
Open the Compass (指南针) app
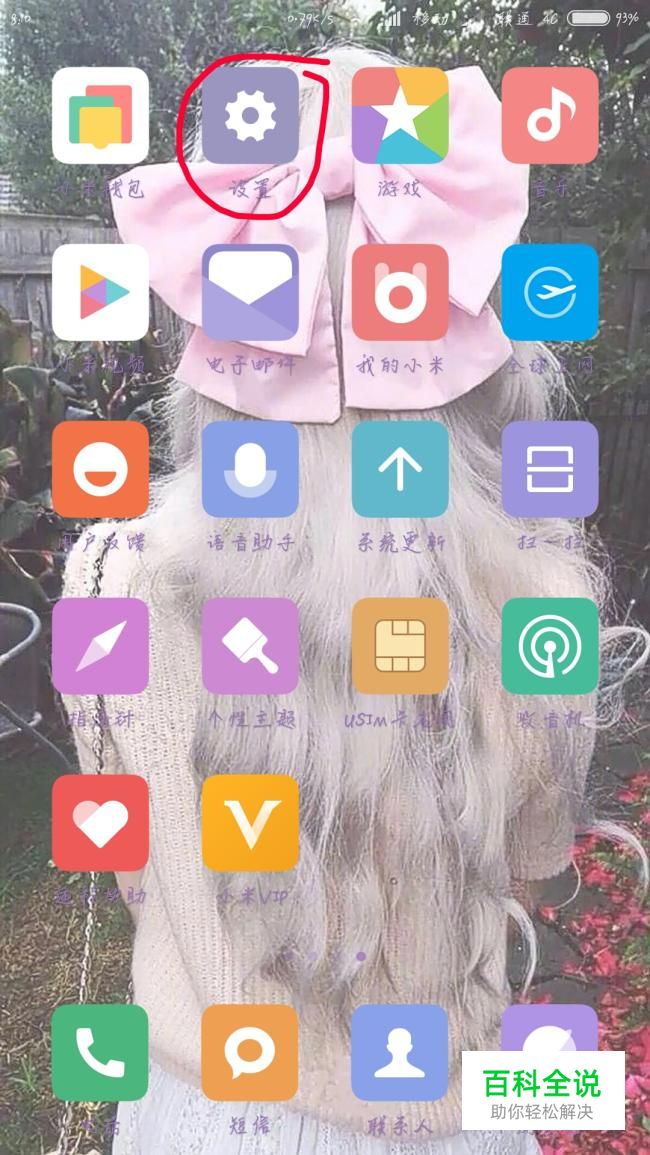coord(100,646)
